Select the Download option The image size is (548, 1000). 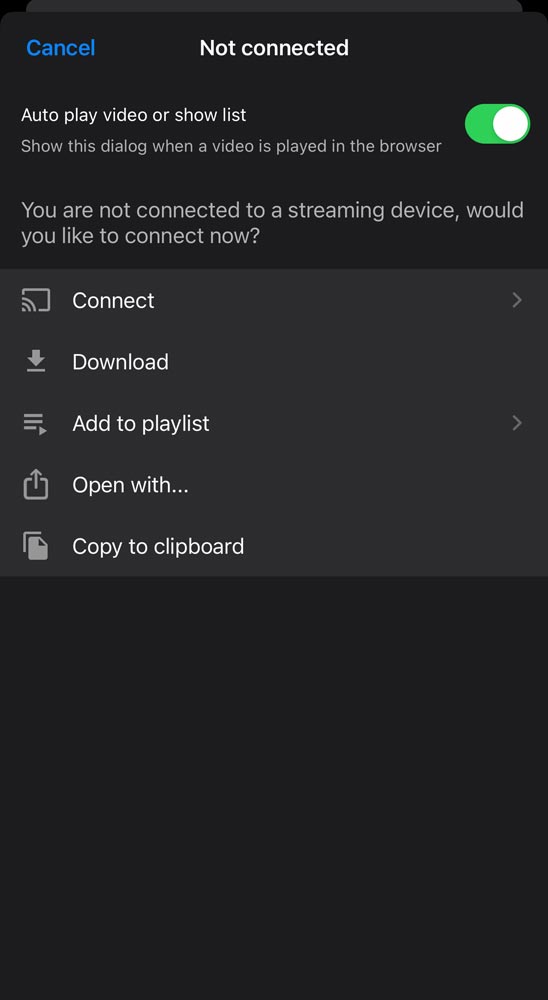click(x=274, y=362)
